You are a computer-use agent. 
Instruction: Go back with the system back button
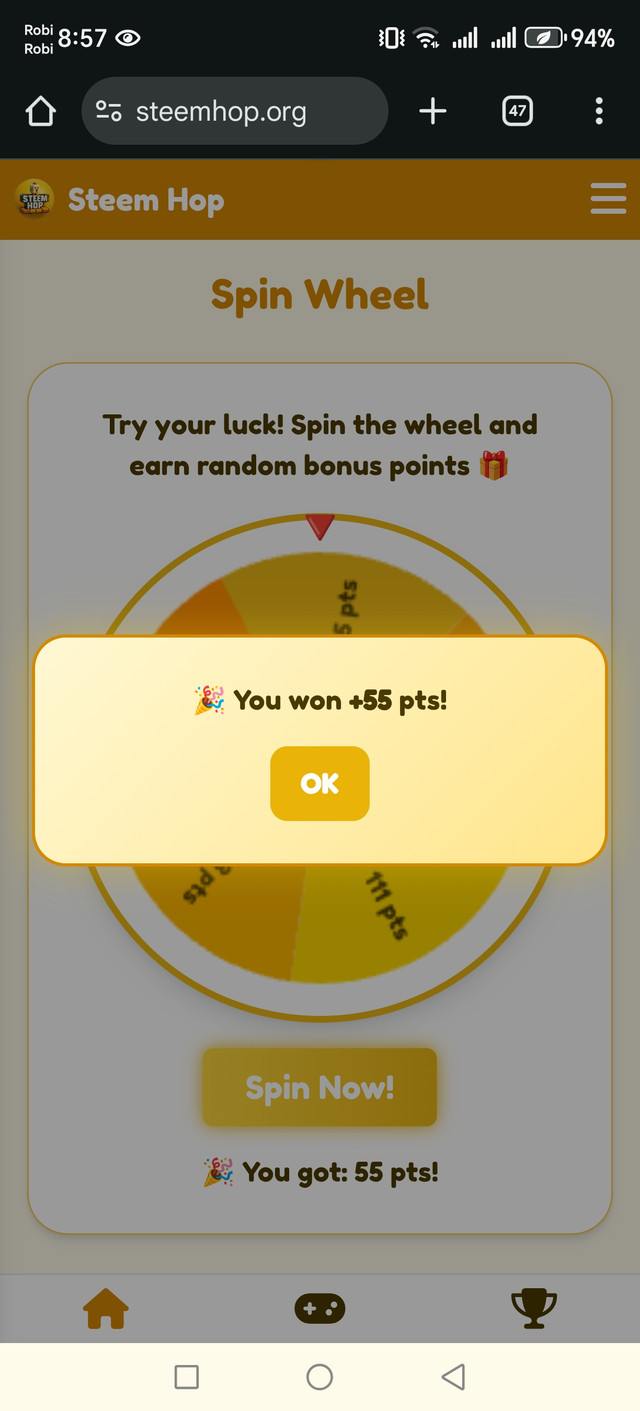click(453, 1377)
